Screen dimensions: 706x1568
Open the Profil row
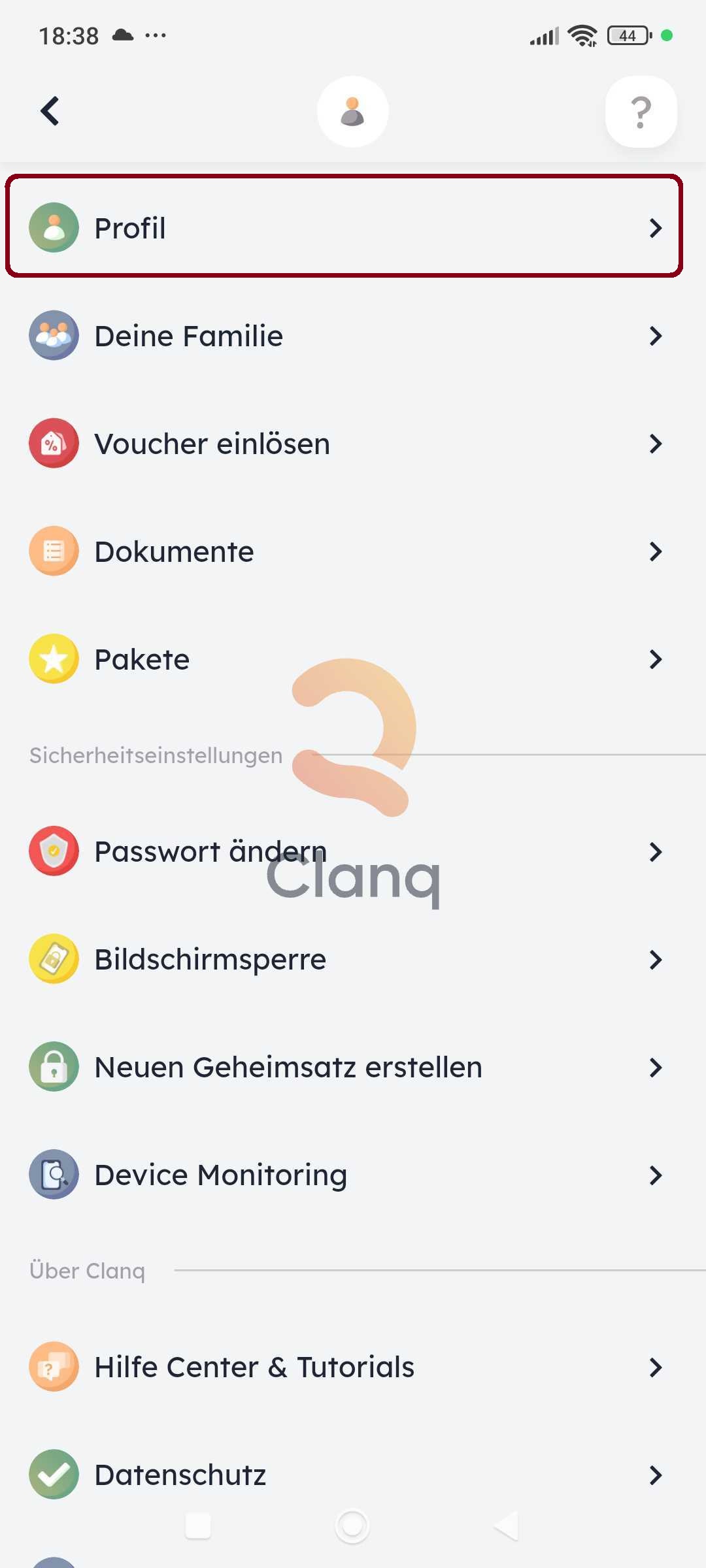click(345, 227)
